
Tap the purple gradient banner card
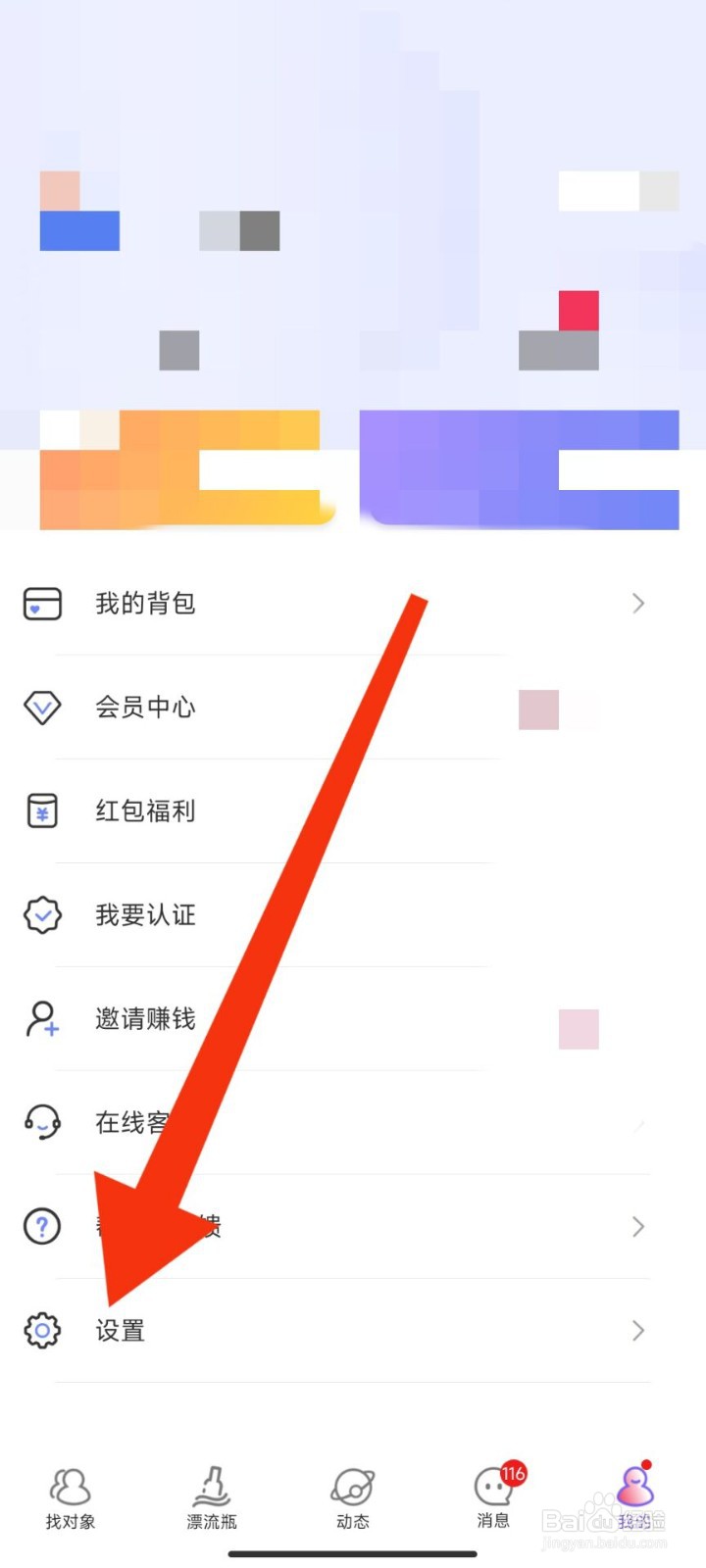click(520, 470)
